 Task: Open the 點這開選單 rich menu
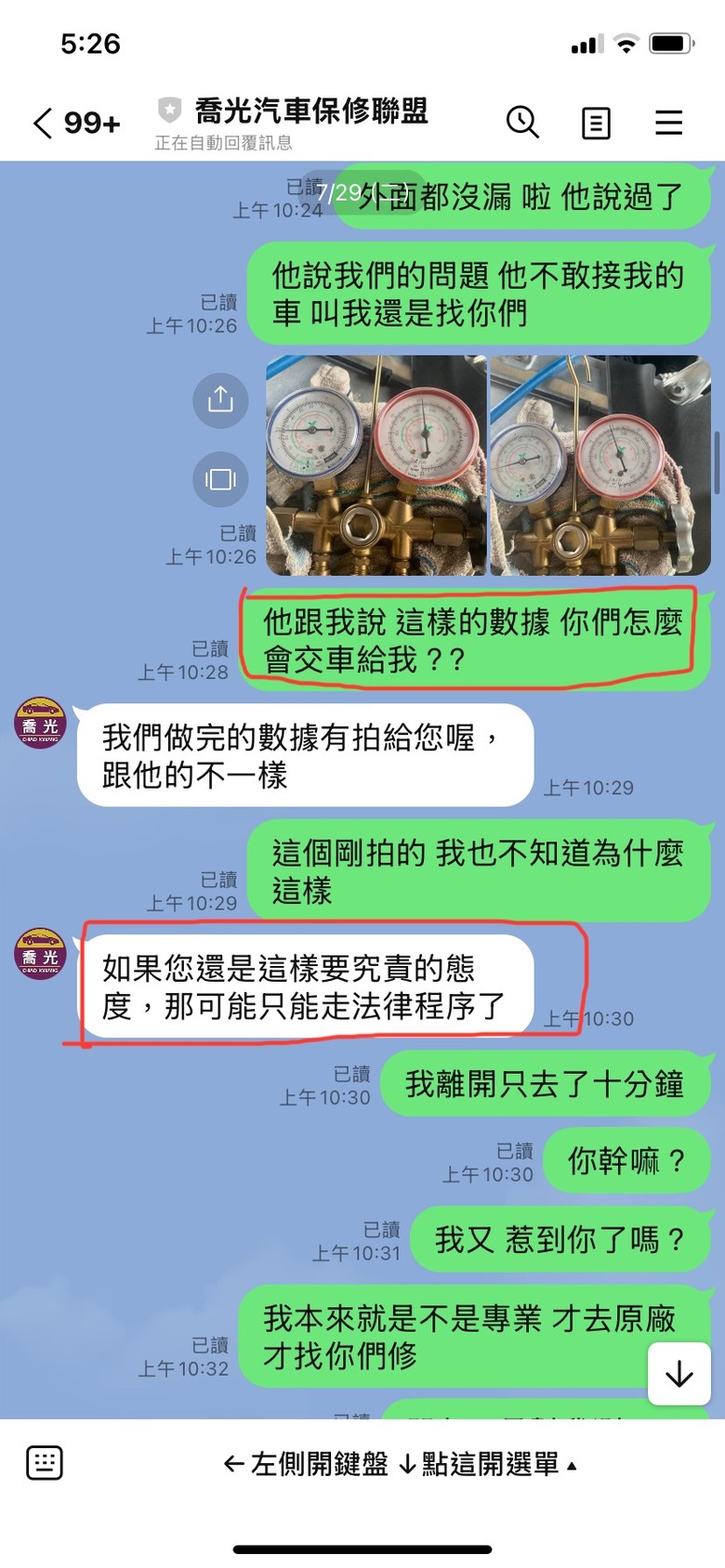[x=491, y=1465]
